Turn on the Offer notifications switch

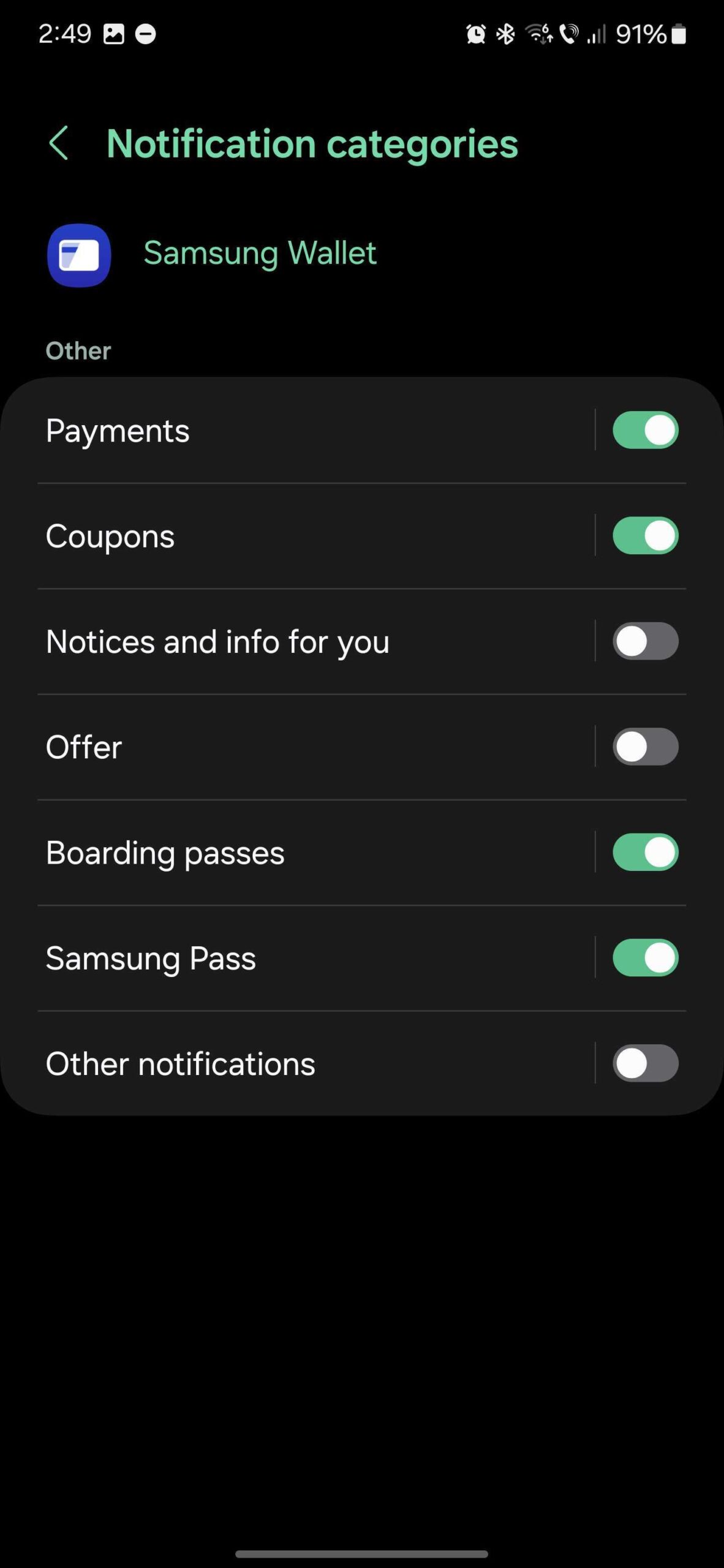click(645, 747)
